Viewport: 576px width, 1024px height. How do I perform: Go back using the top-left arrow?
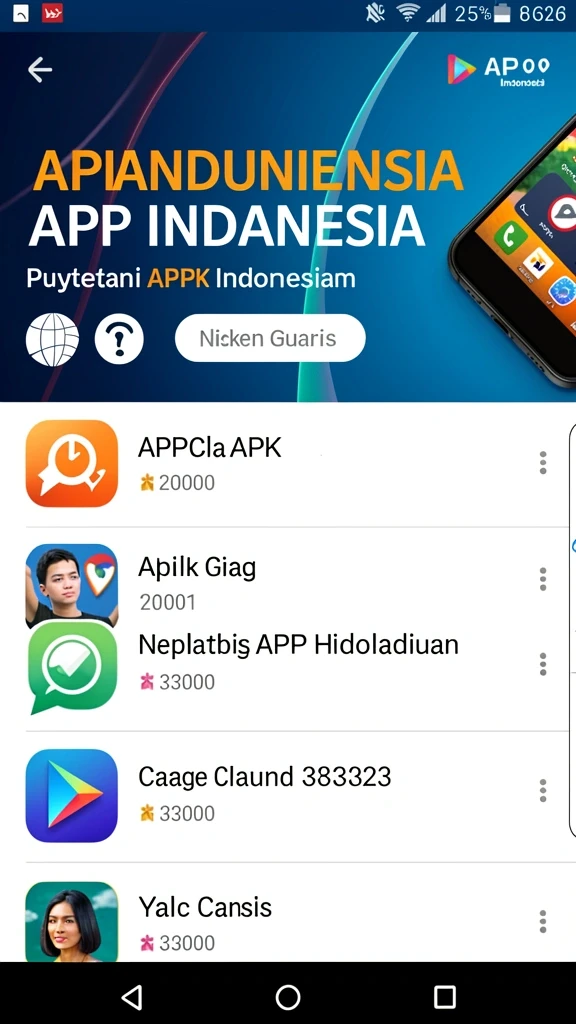point(40,69)
